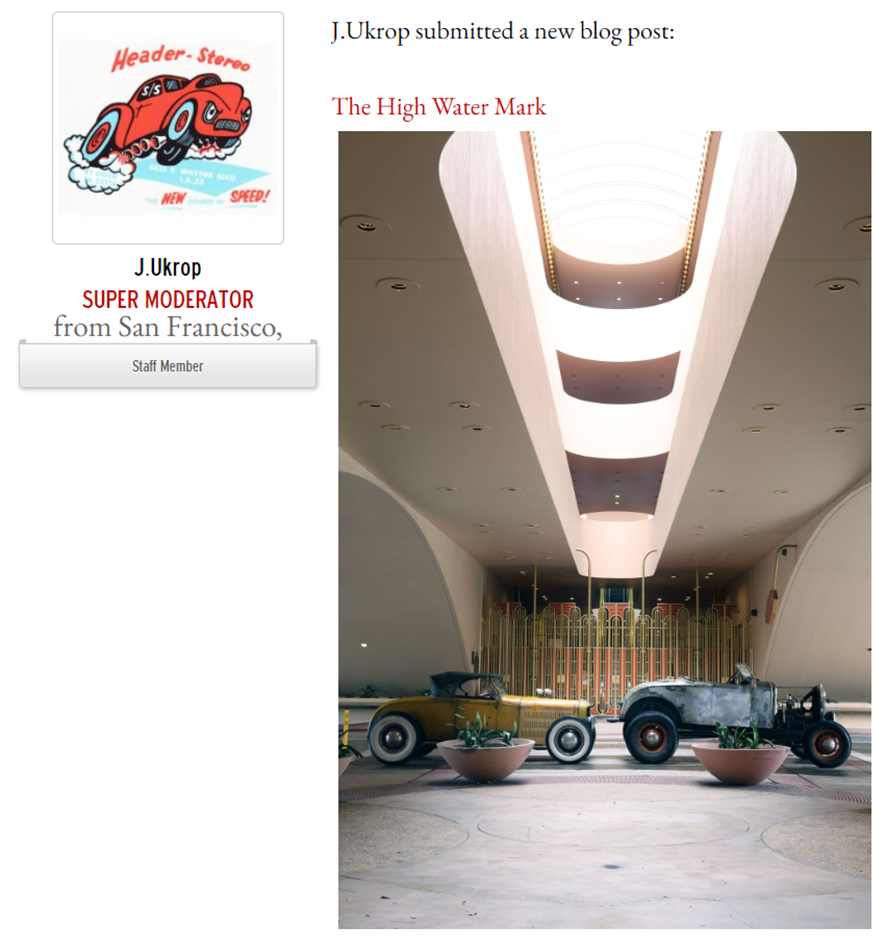Image resolution: width=886 pixels, height=952 pixels.
Task: Open J.Ukrop's avatar picture
Action: click(x=168, y=128)
